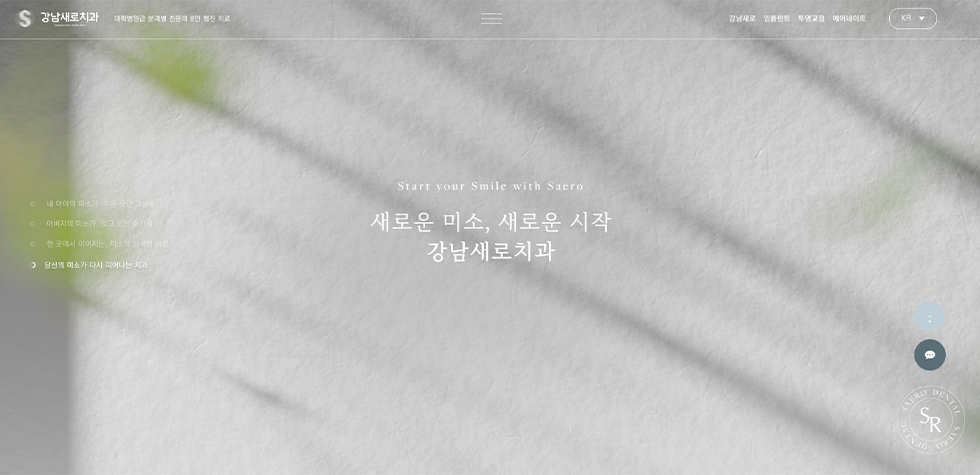Open the 임플란트 menu link
Screen dimensions: 980x475
(x=777, y=19)
